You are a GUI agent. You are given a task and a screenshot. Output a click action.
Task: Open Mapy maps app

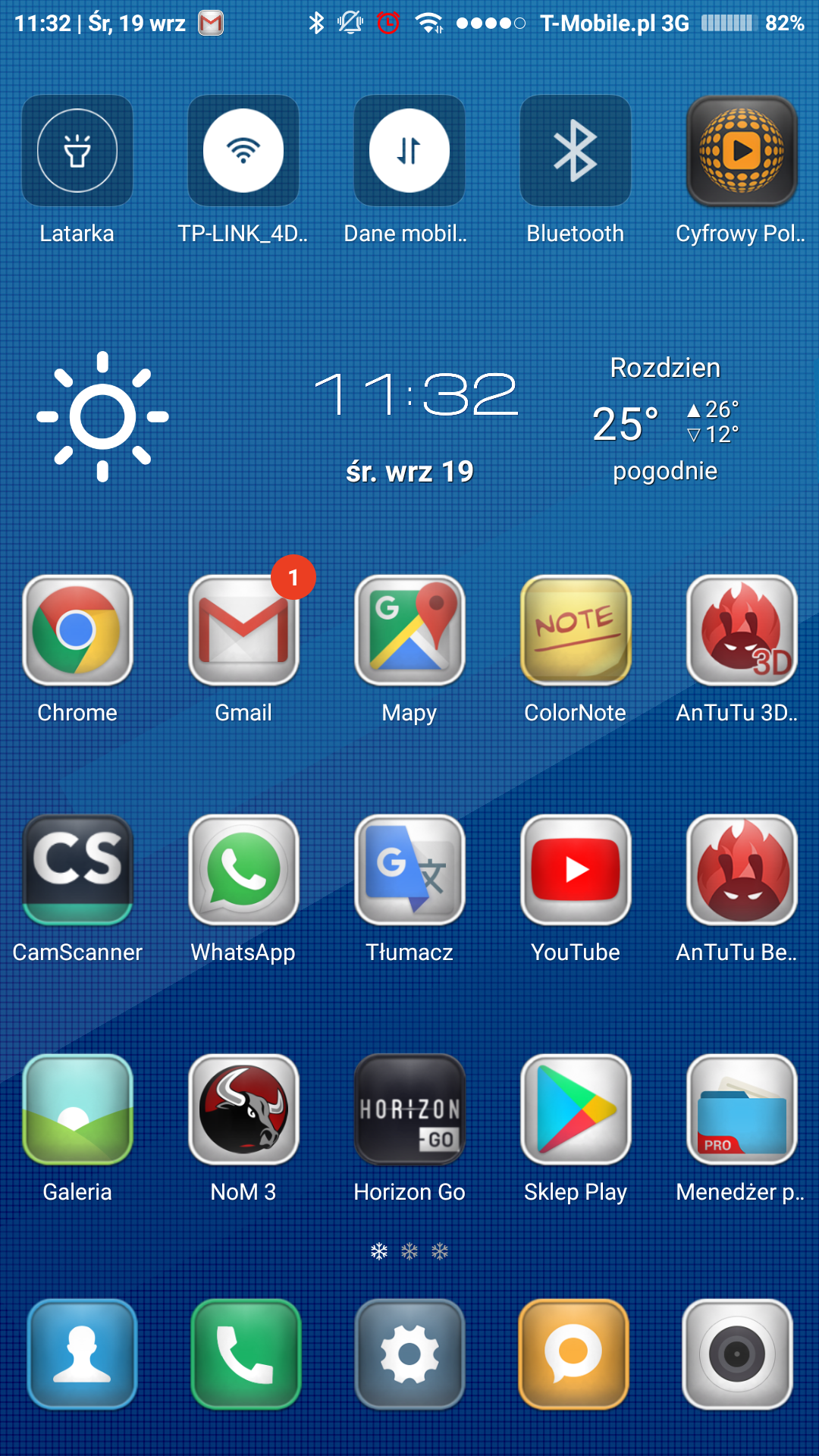click(409, 630)
